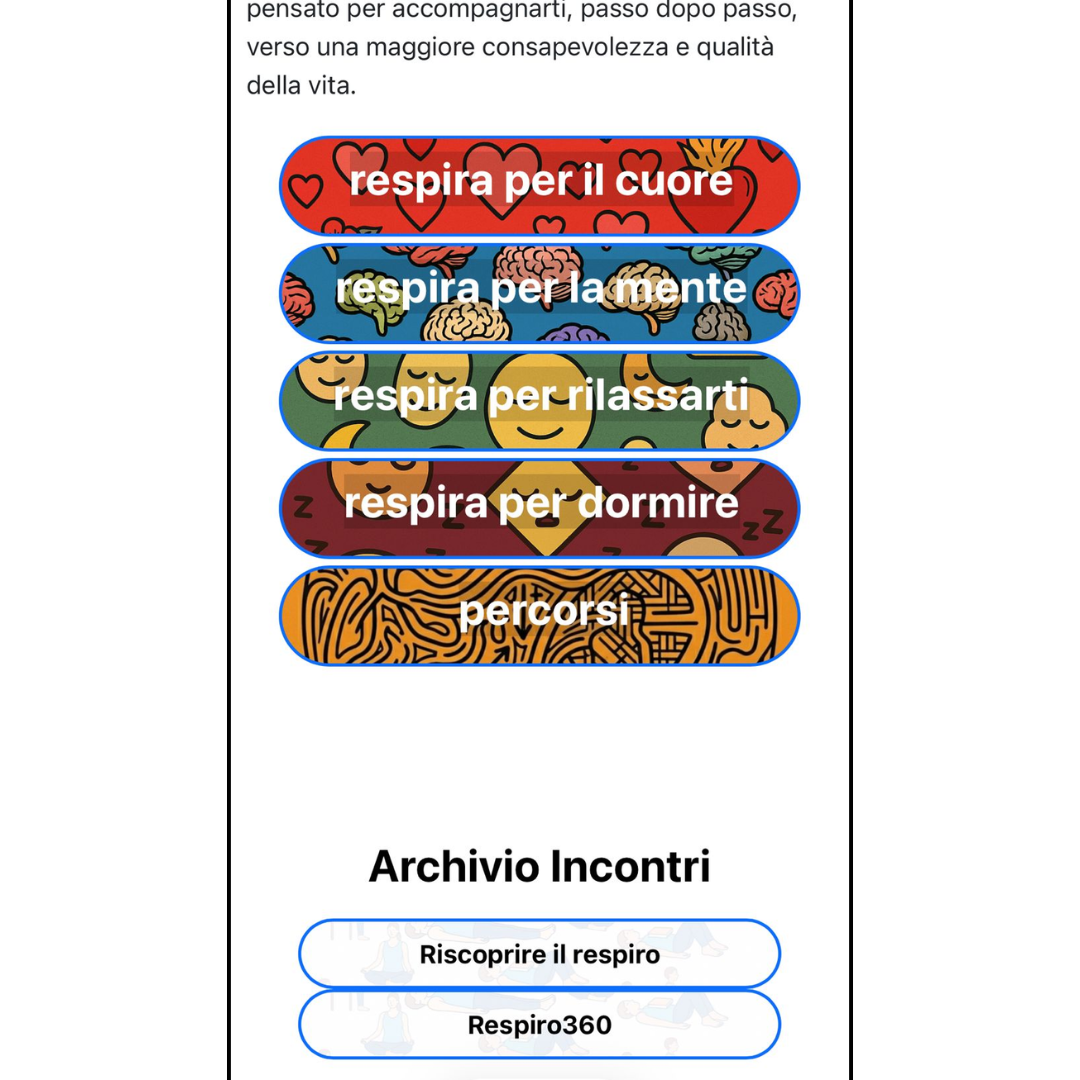
Task: Open Riscoprire il respiro archive
Action: [539, 954]
